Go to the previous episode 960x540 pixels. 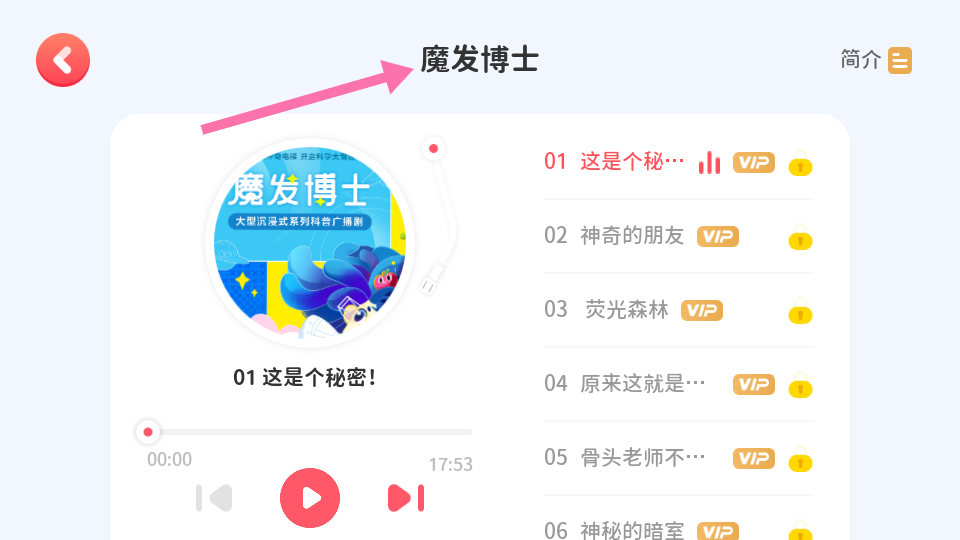(215, 497)
